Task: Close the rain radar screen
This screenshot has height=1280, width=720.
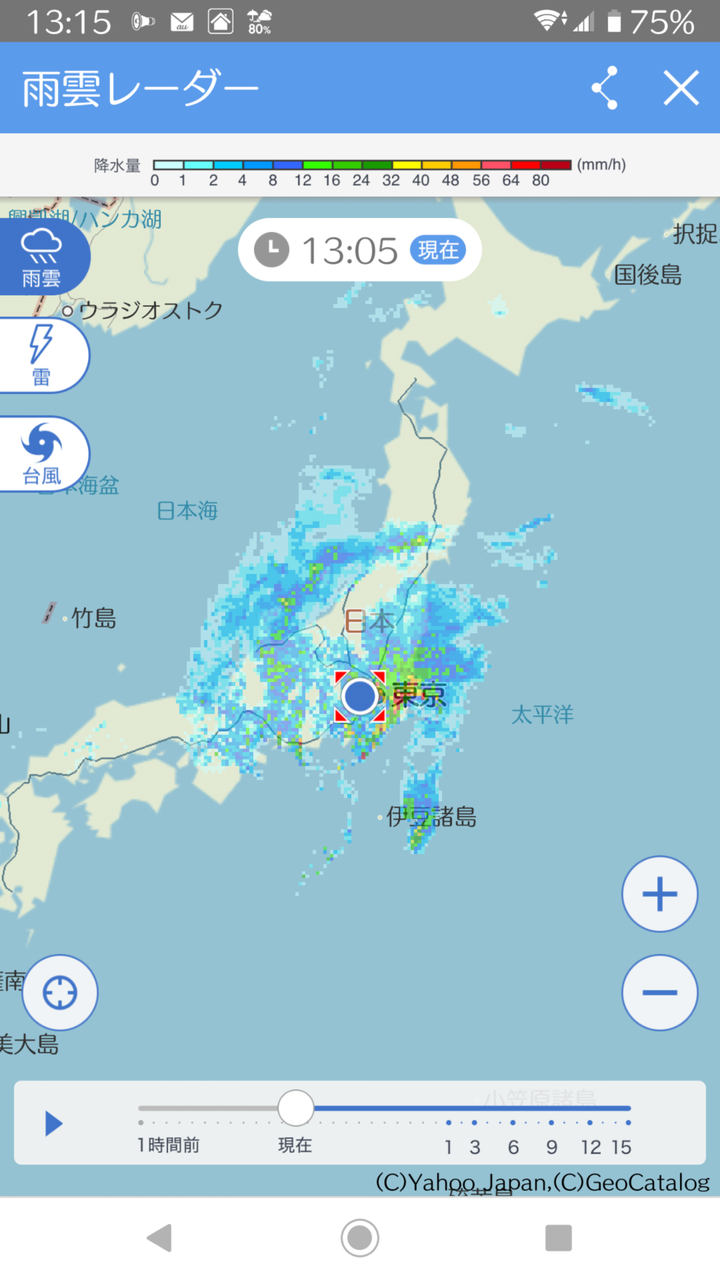Action: 681,88
